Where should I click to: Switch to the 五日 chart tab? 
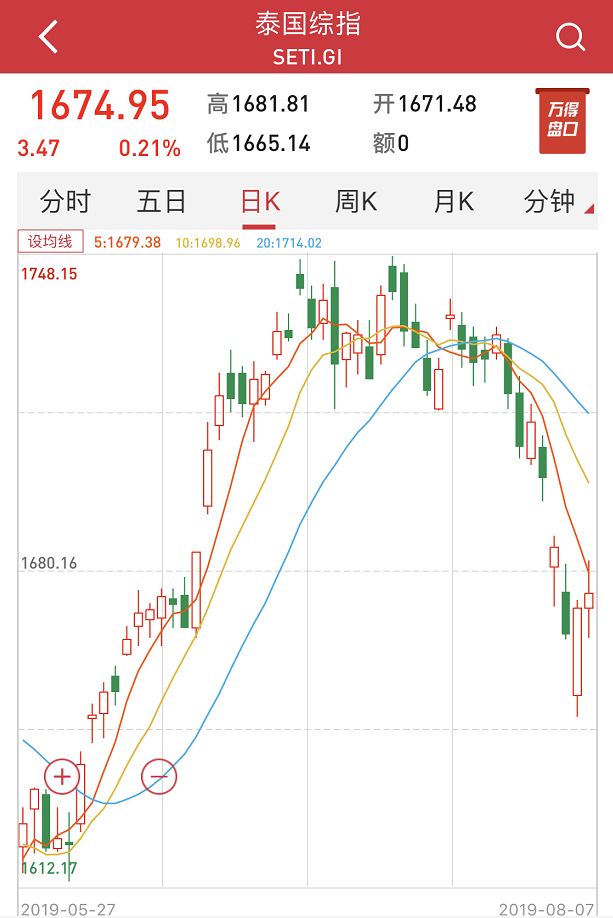(x=162, y=202)
